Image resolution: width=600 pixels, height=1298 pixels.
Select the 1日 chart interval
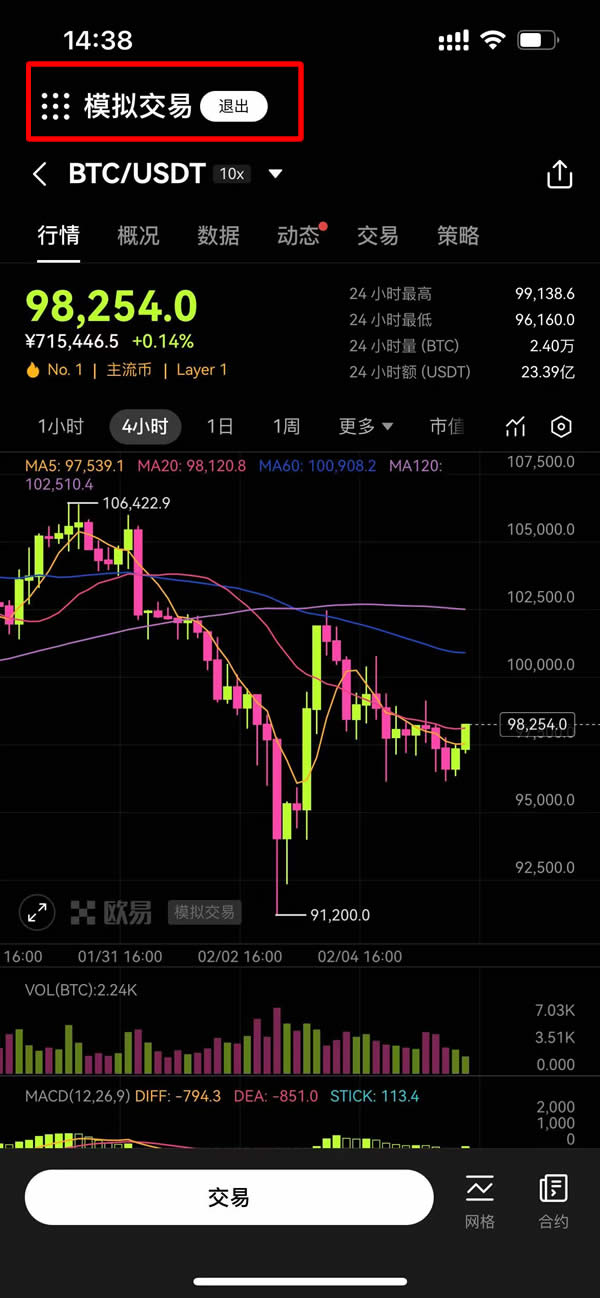220,427
